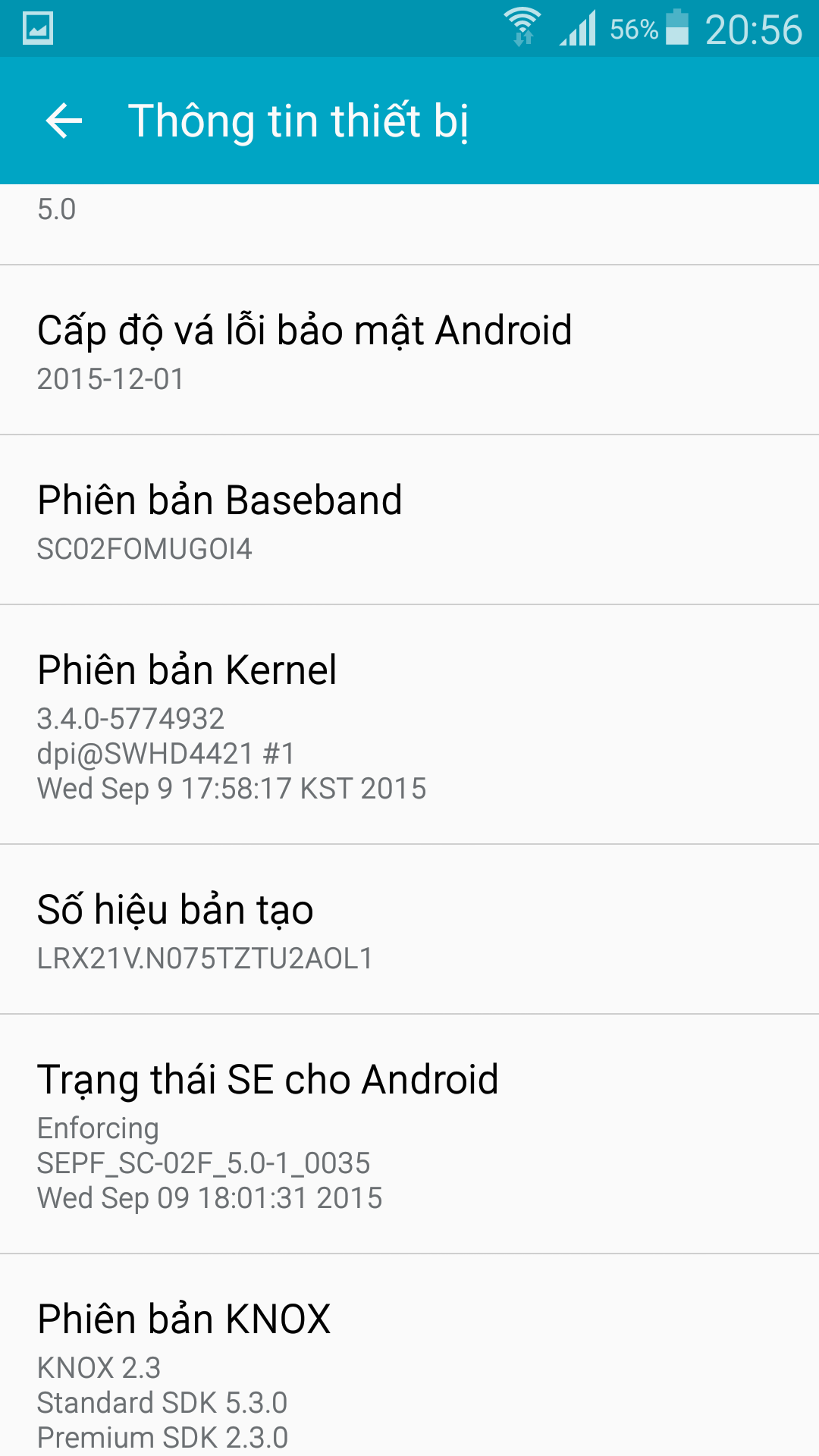Tap the Cấp độ vá lỗi bảo mật Android row
Screen dimensions: 819x1456
(409, 350)
